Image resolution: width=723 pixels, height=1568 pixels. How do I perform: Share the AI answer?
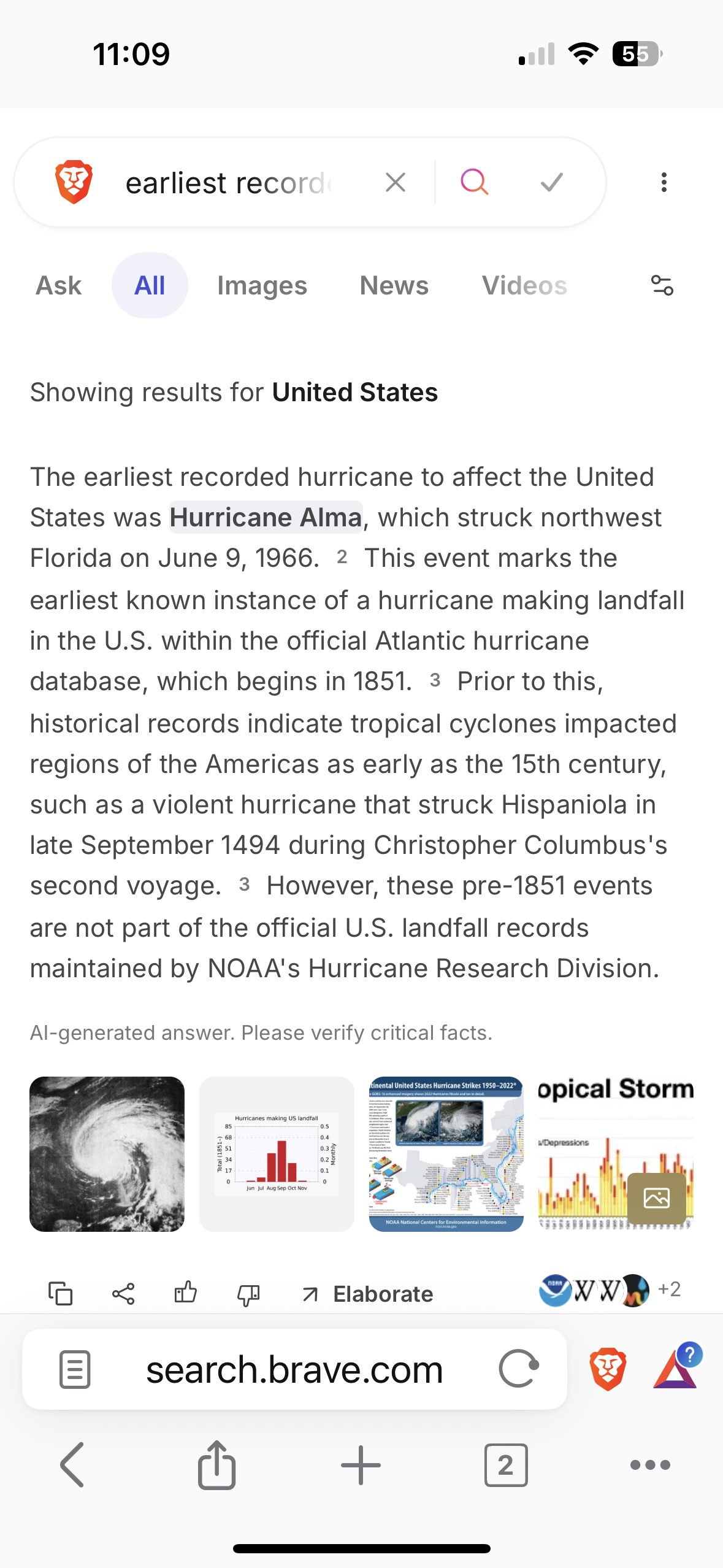pyautogui.click(x=123, y=1294)
